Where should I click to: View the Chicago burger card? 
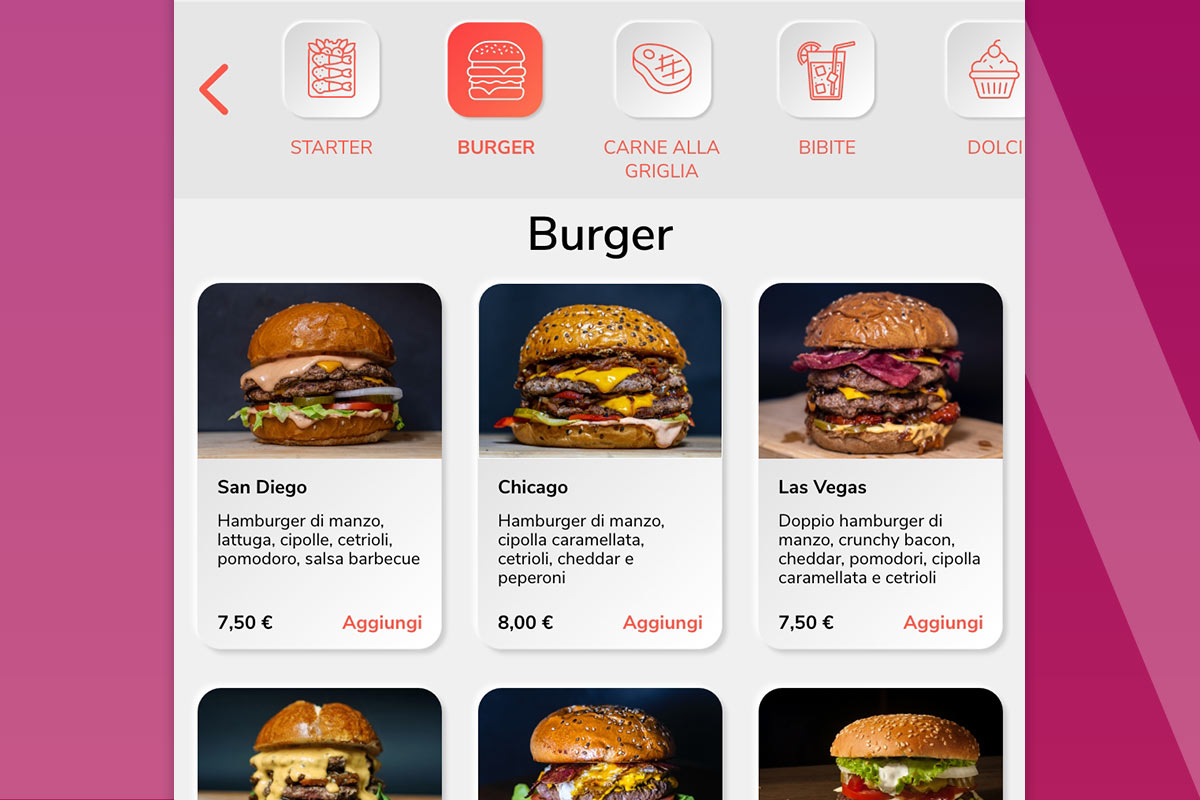[x=600, y=372]
